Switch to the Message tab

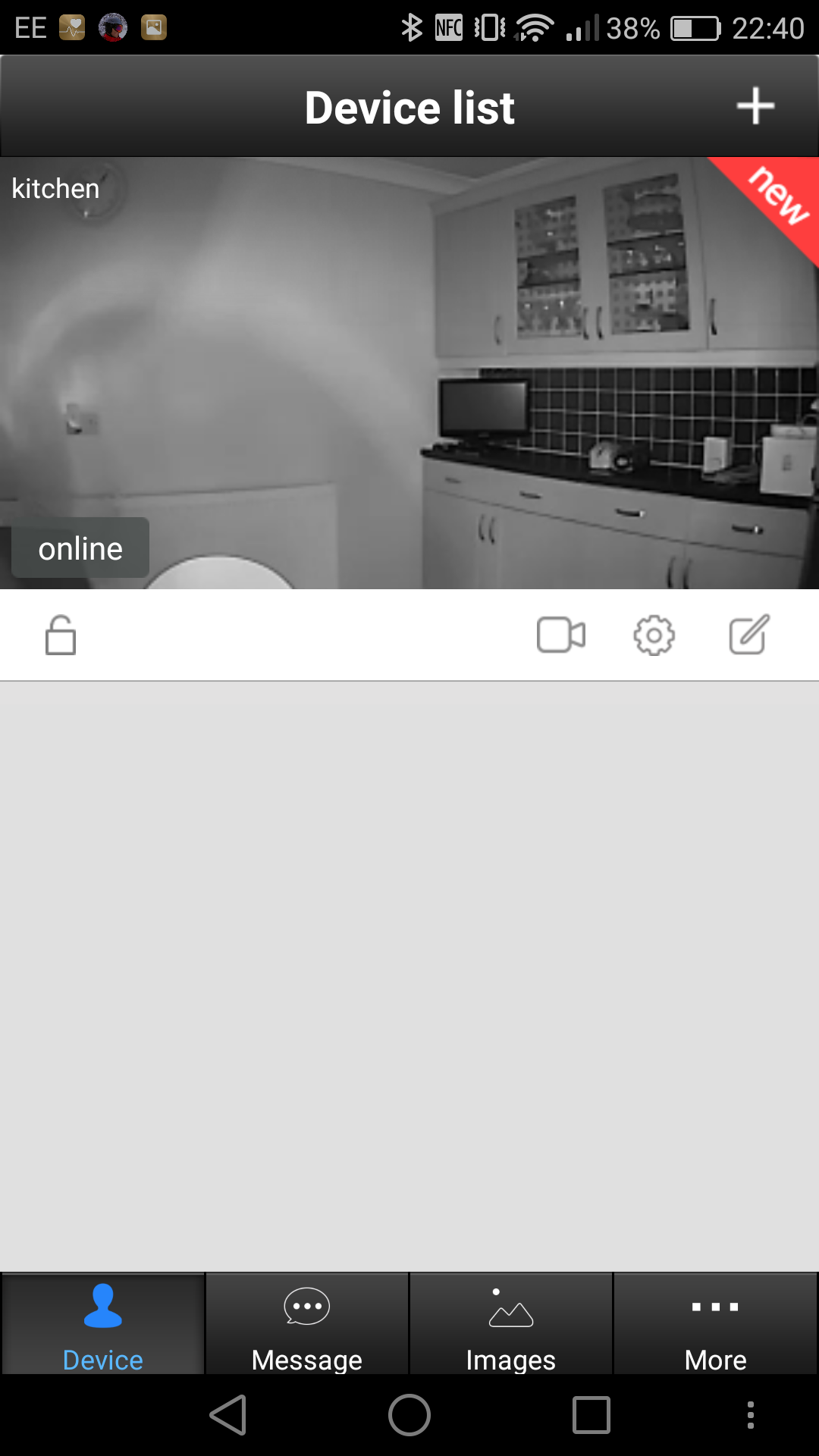(x=307, y=1324)
